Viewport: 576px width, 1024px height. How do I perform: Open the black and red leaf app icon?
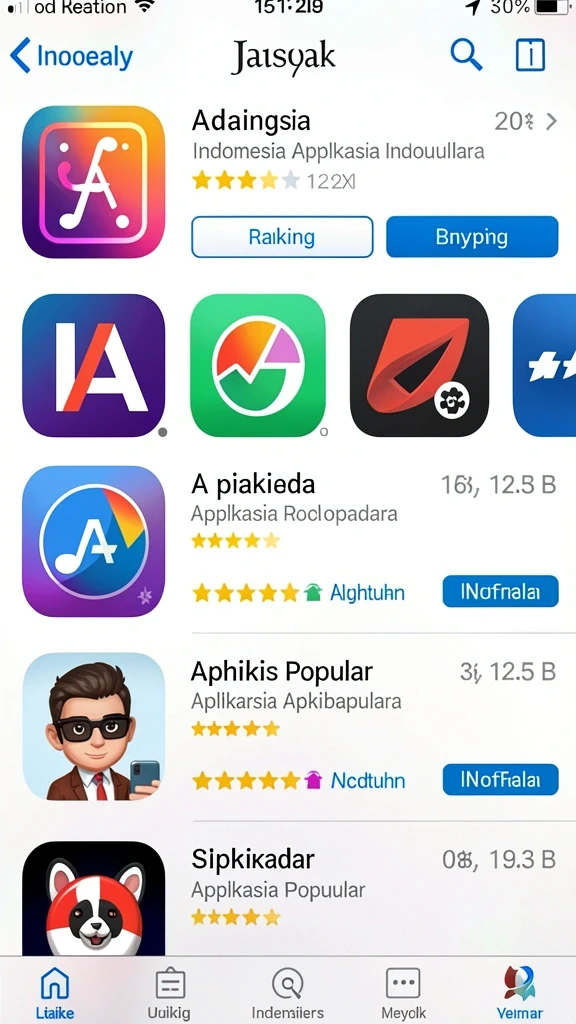tap(419, 365)
